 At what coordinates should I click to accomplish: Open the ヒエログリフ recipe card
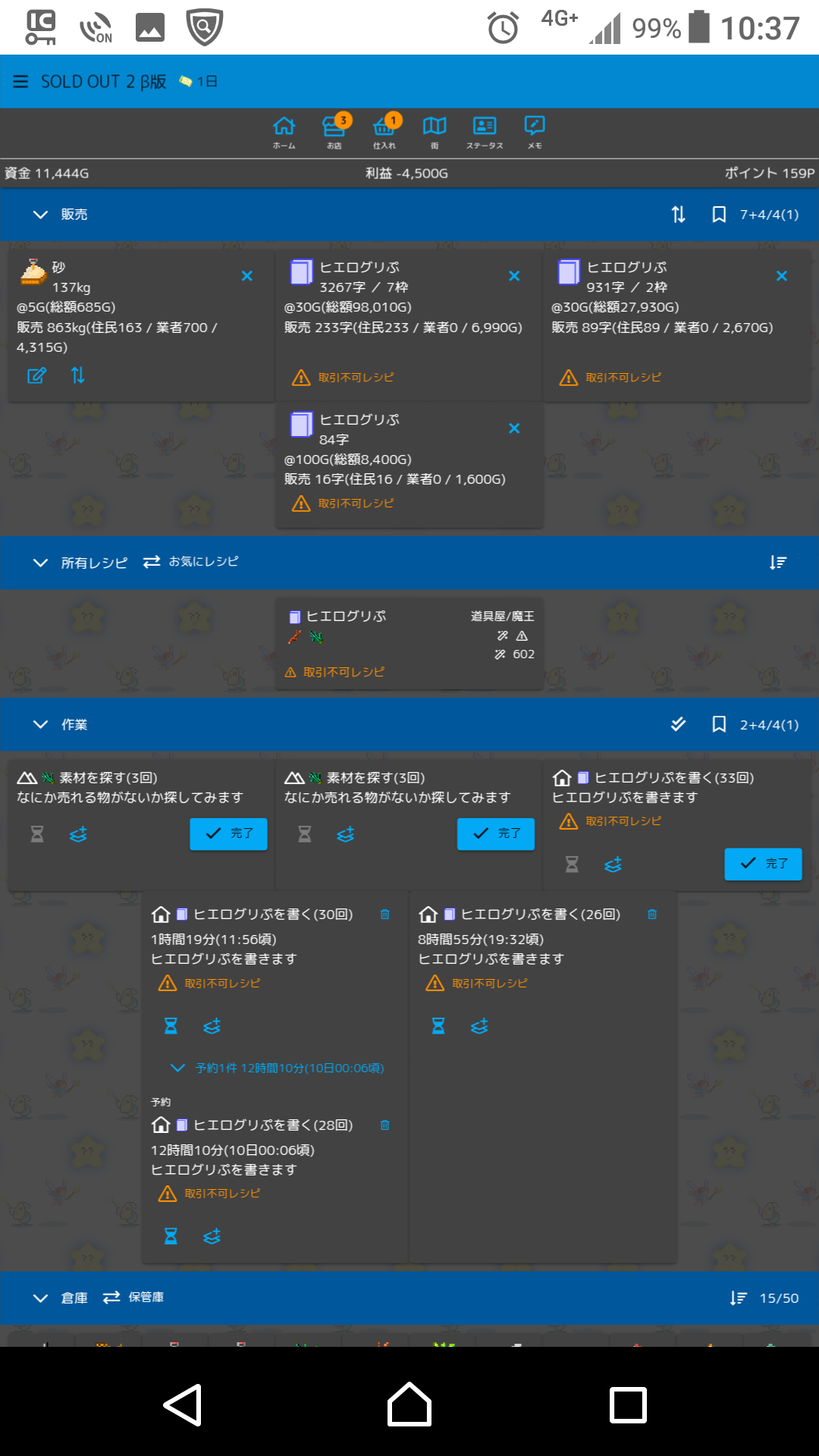(x=409, y=643)
